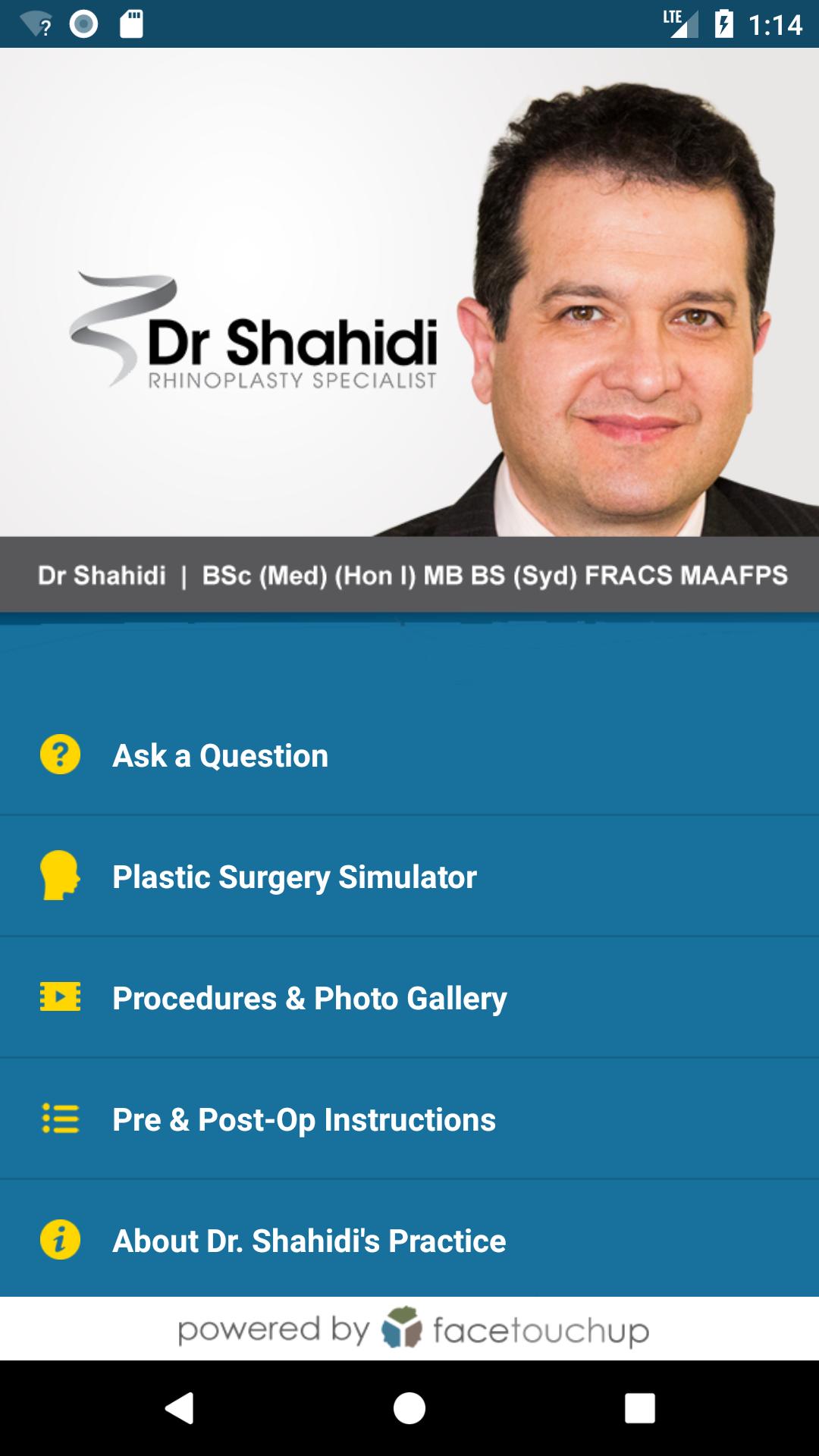
Task: Open the Ask a Question menu entry
Action: (x=220, y=755)
